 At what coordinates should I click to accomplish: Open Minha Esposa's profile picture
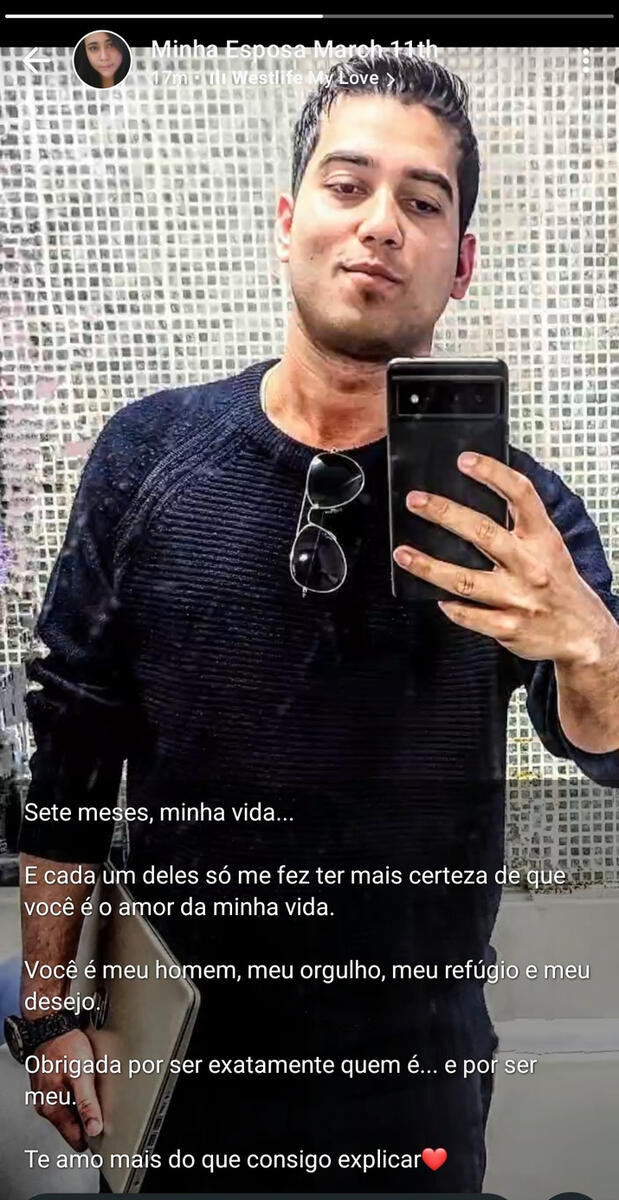(x=102, y=60)
